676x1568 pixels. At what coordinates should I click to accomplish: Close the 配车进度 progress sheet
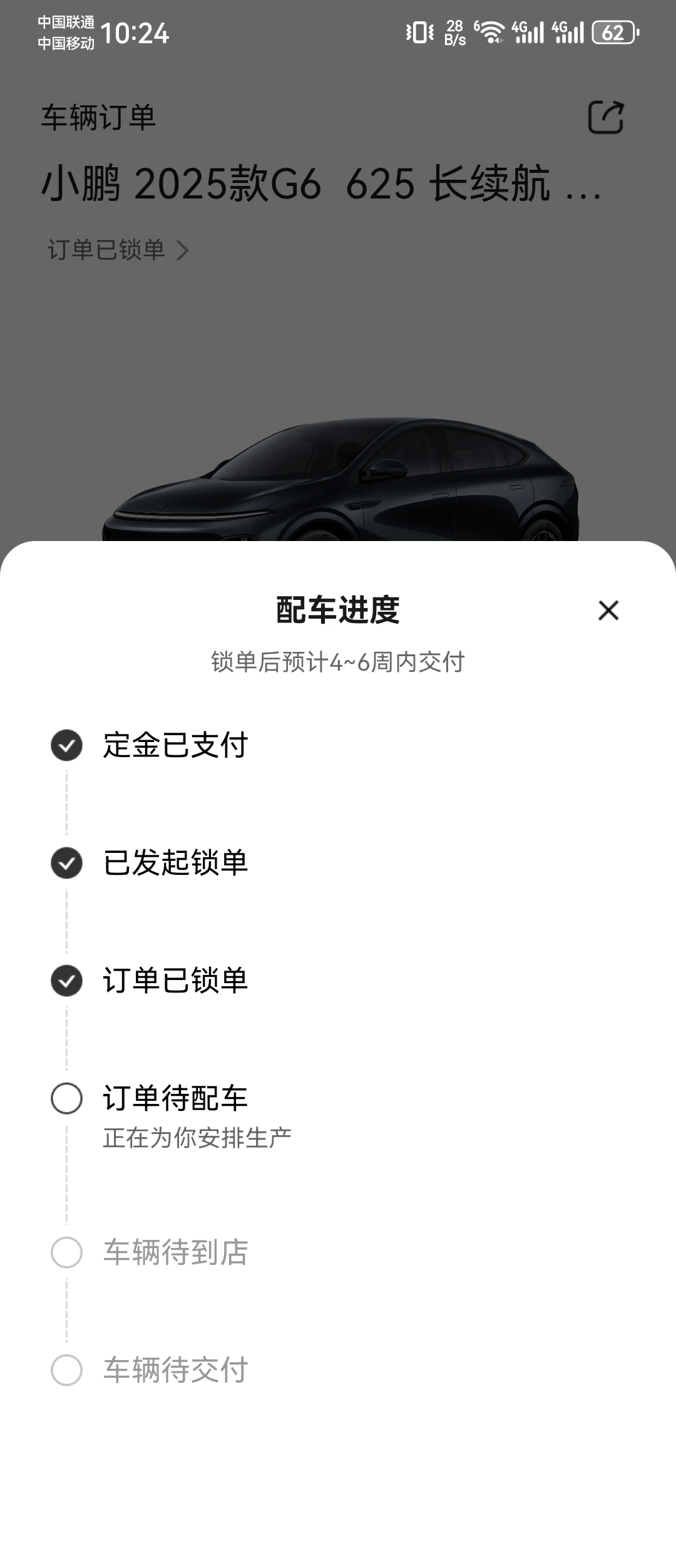coord(608,611)
